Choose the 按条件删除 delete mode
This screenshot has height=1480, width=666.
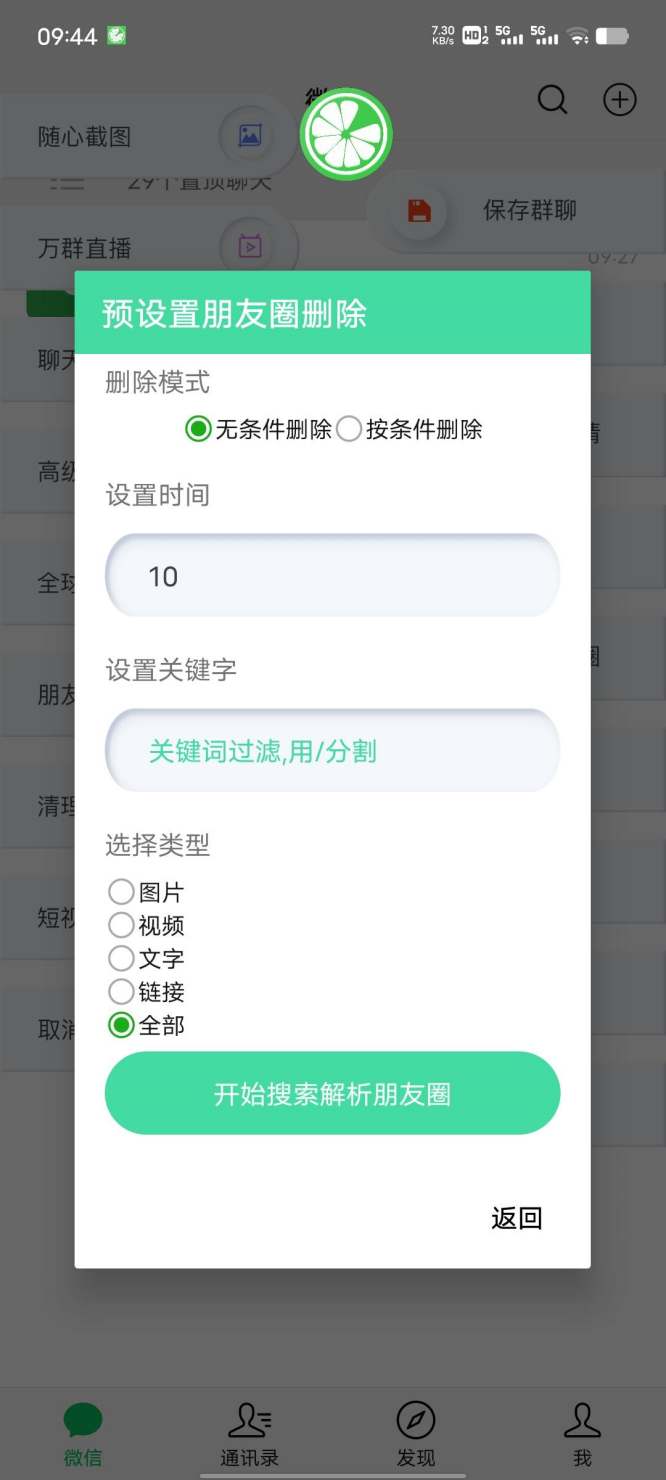click(x=349, y=429)
